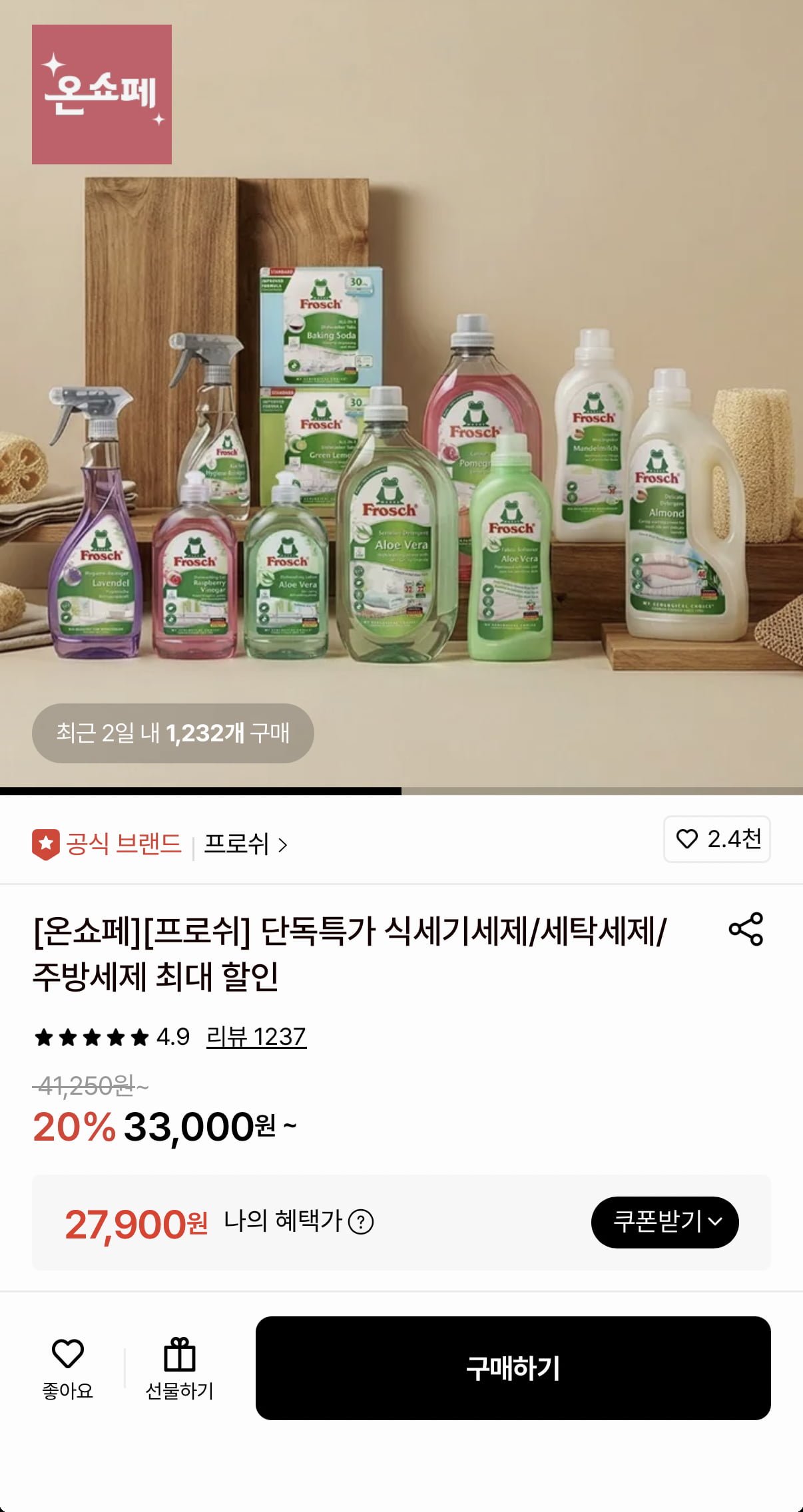Share this product
The width and height of the screenshot is (803, 1512).
pos(746,929)
